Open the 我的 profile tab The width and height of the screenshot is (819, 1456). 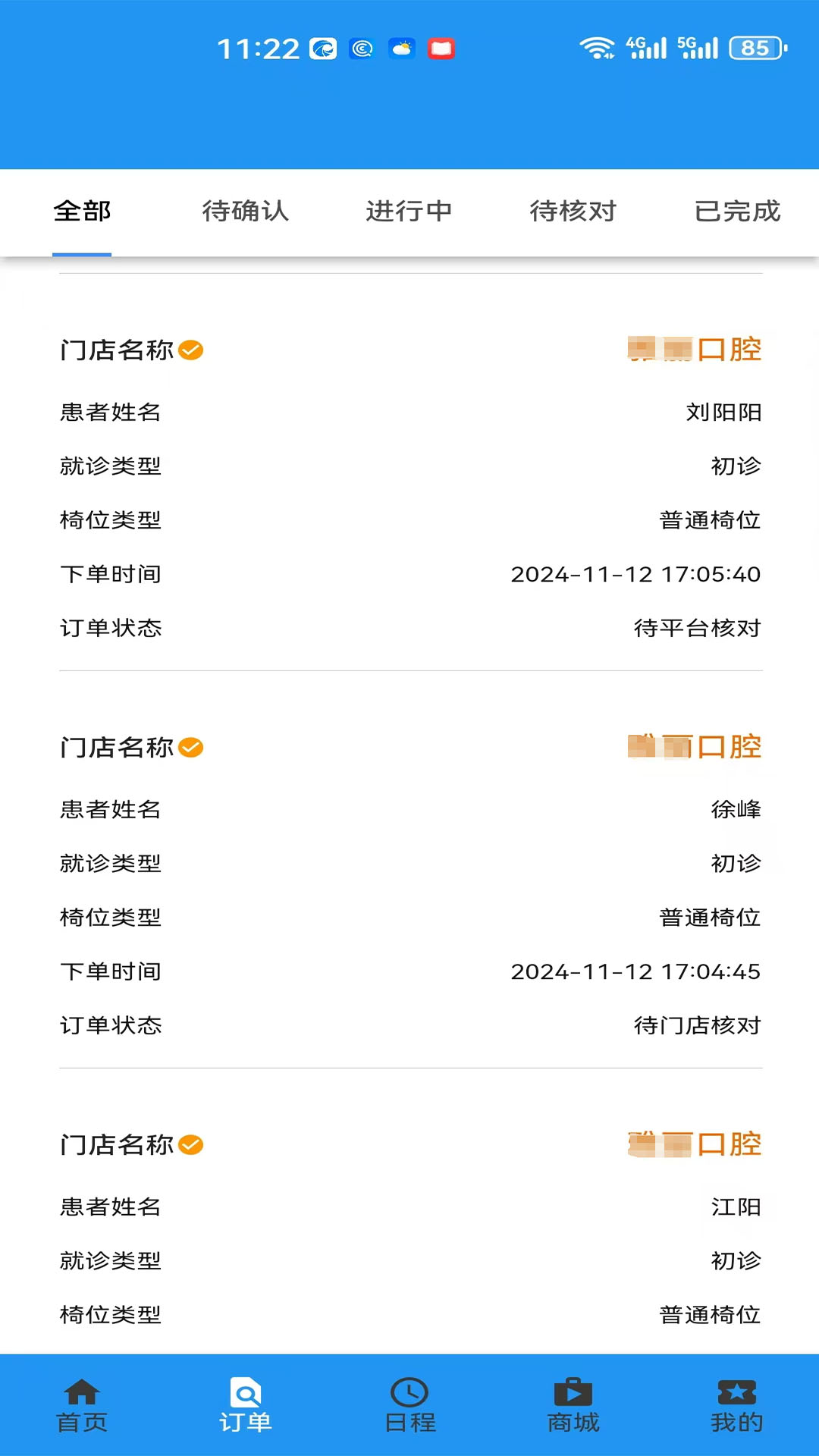737,1406
